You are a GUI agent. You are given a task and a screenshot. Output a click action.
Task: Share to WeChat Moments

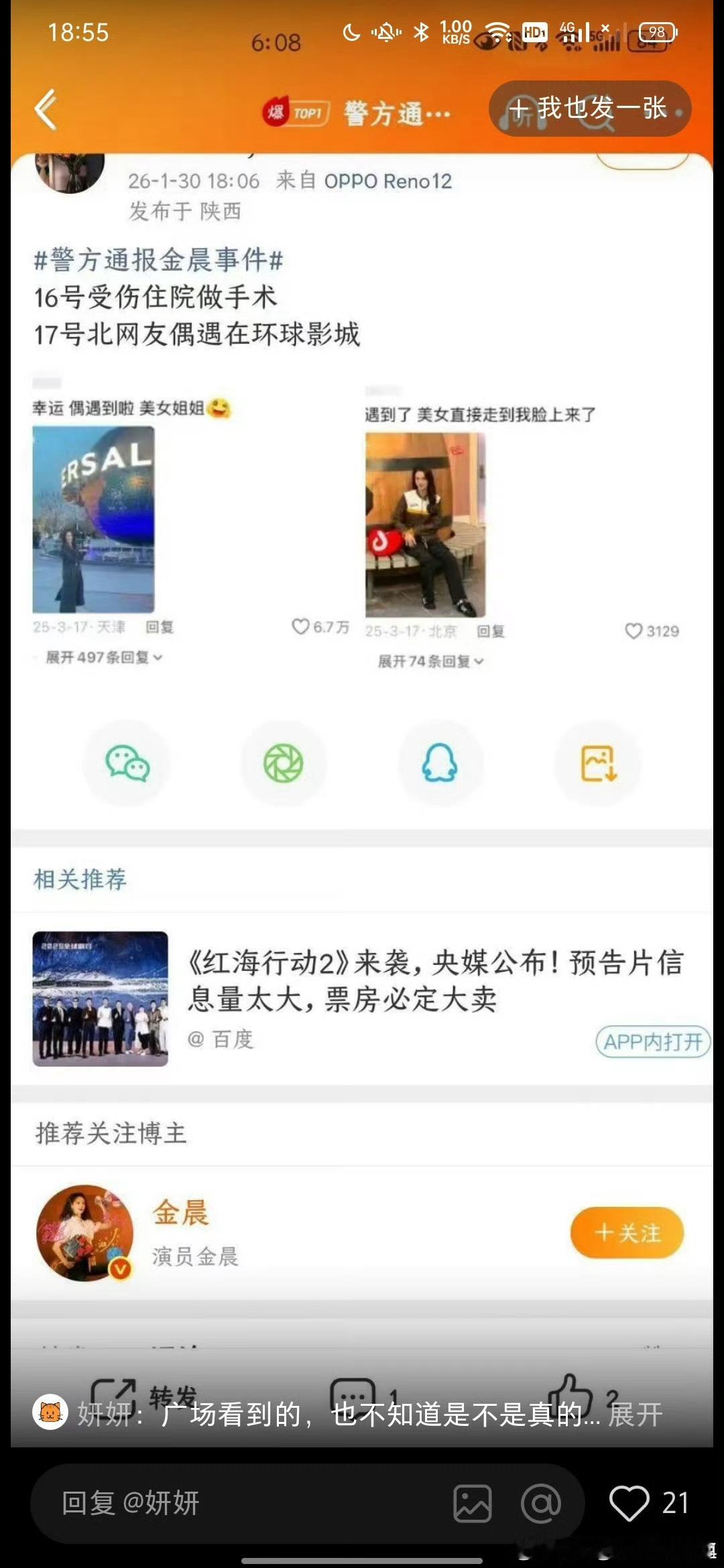pos(284,763)
